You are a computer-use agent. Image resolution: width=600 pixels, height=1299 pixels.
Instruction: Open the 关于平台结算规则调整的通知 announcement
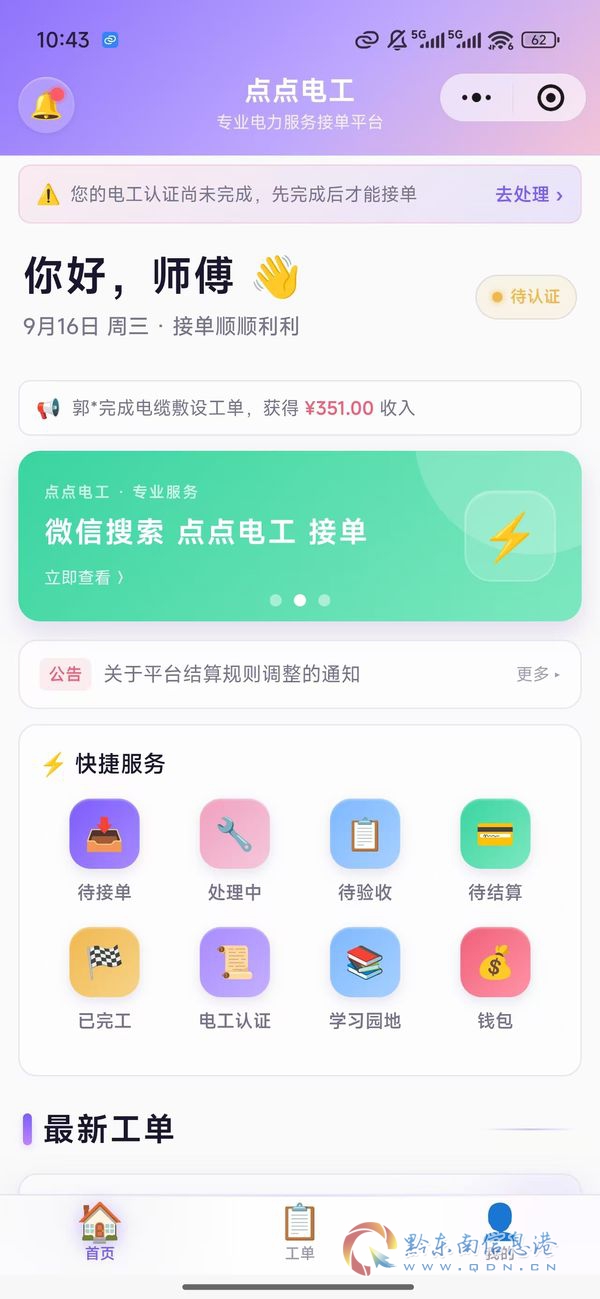232,674
